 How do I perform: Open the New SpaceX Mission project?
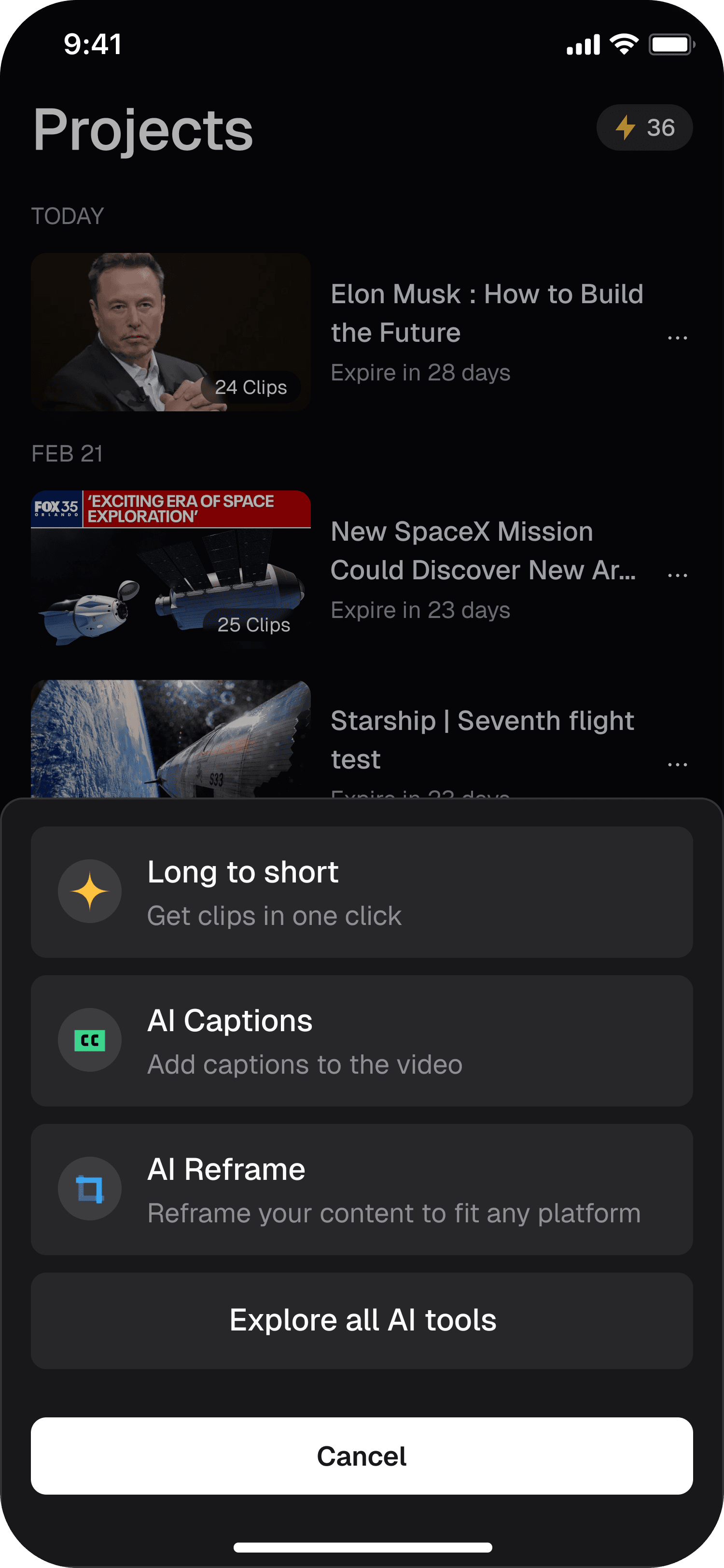click(171, 570)
